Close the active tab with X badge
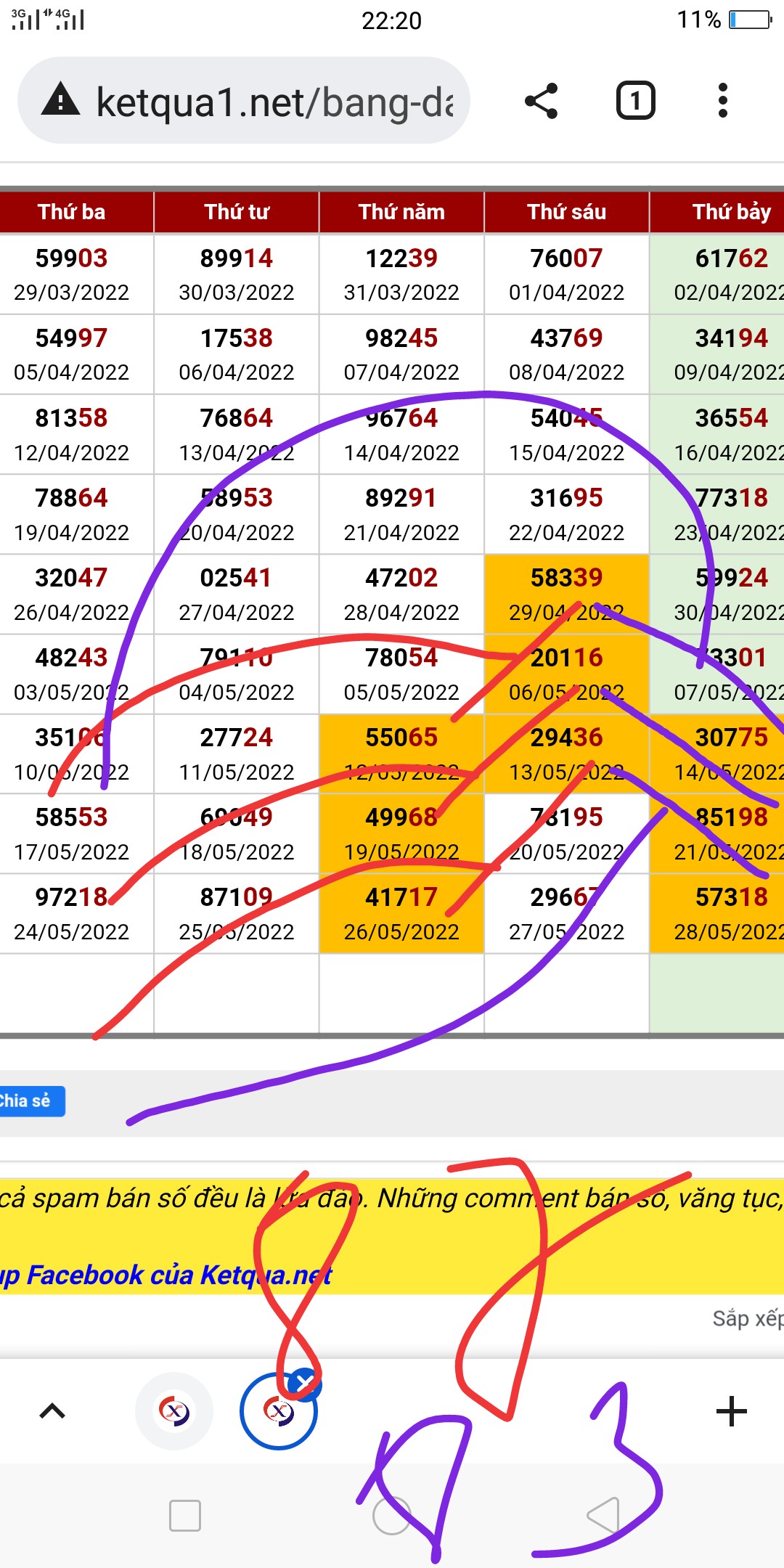Screen dimensions: 784x1568 304,1383
